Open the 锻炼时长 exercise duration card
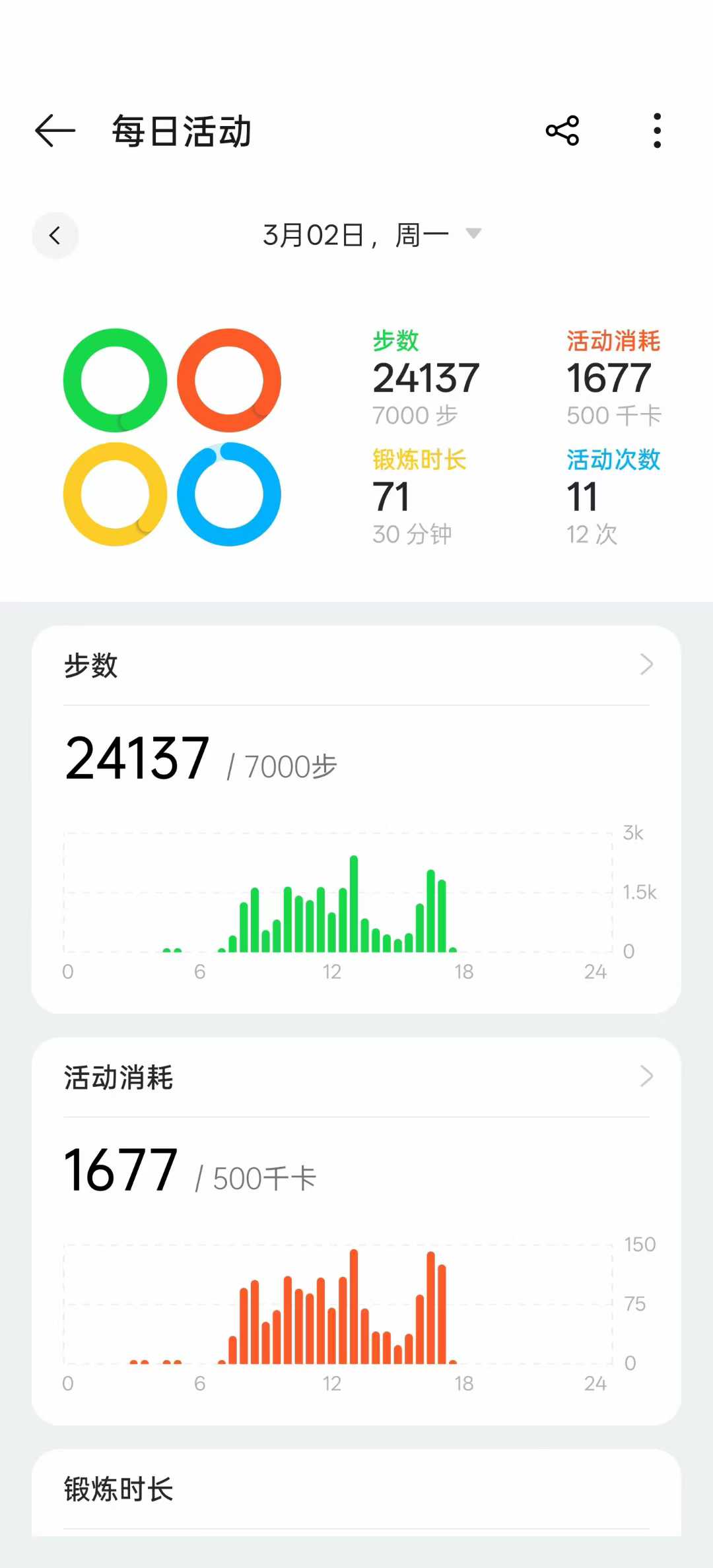Screen dimensions: 713x1568 coord(356,1490)
